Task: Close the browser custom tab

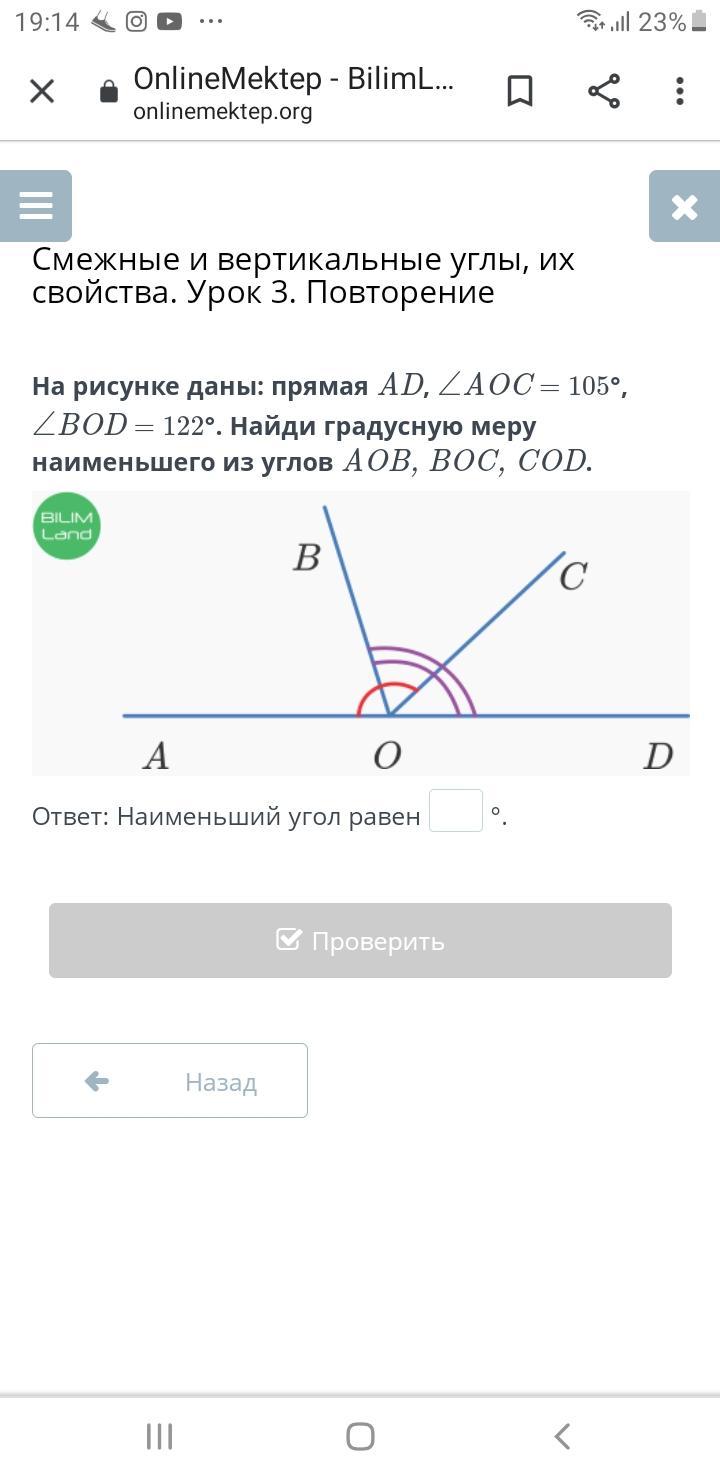Action: [x=42, y=91]
